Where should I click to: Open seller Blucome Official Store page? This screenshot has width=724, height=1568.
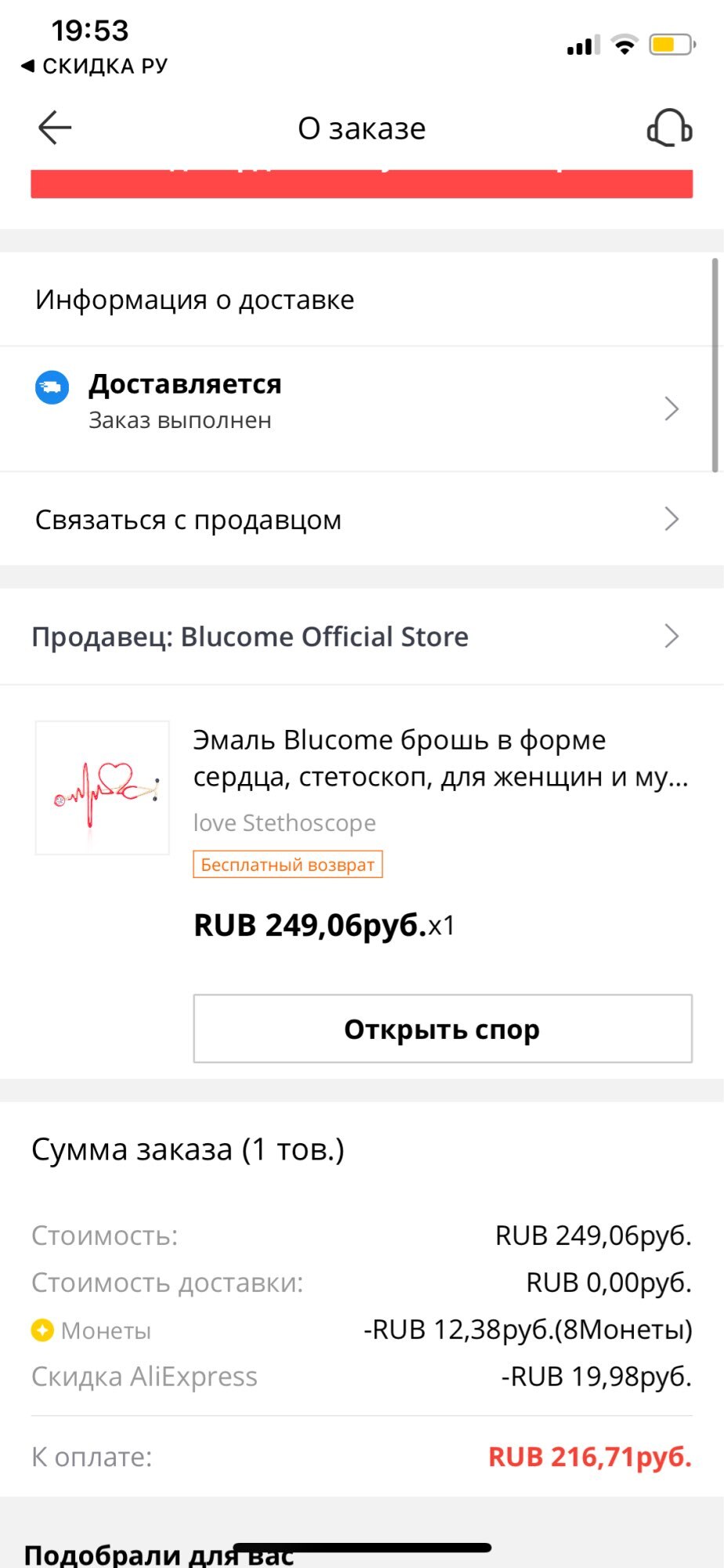[x=360, y=637]
